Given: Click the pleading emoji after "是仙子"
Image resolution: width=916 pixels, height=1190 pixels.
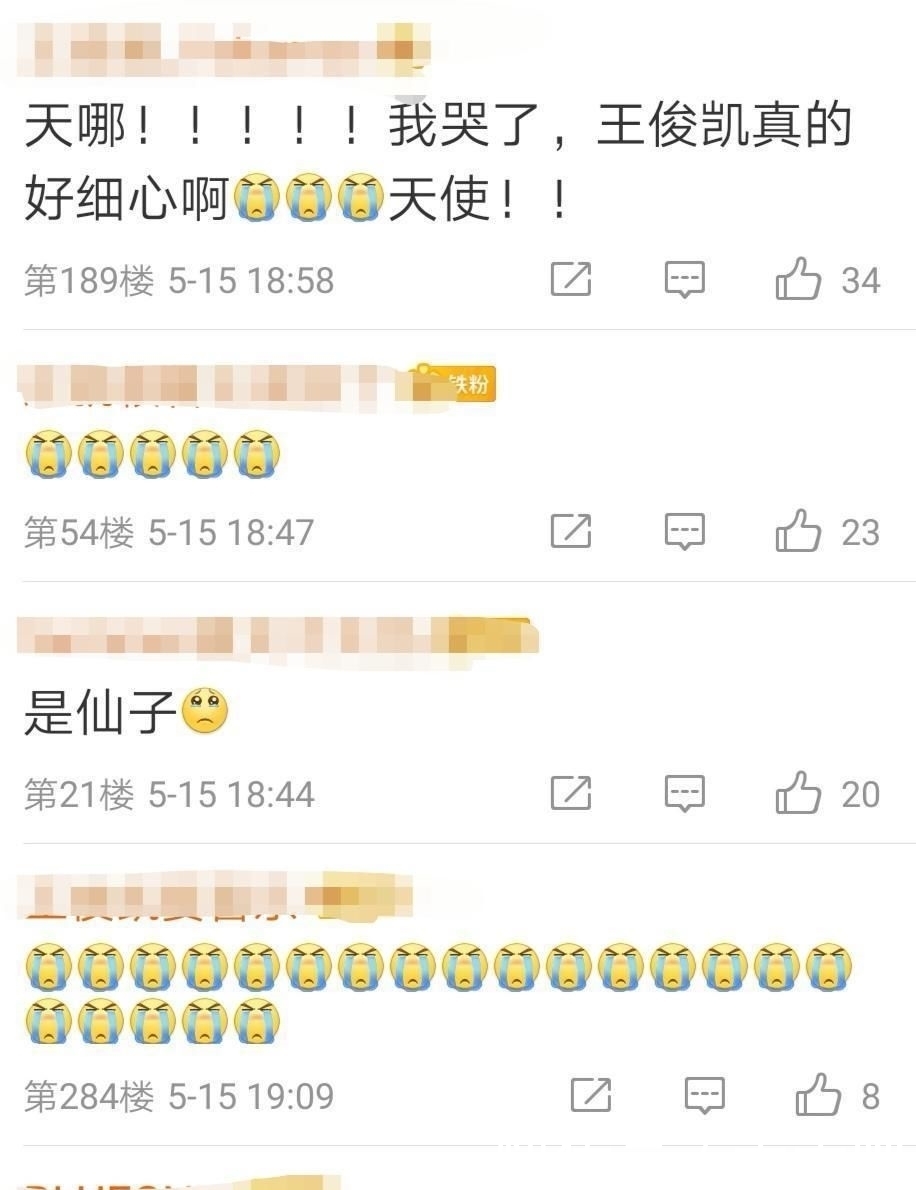Looking at the screenshot, I should click(206, 708).
